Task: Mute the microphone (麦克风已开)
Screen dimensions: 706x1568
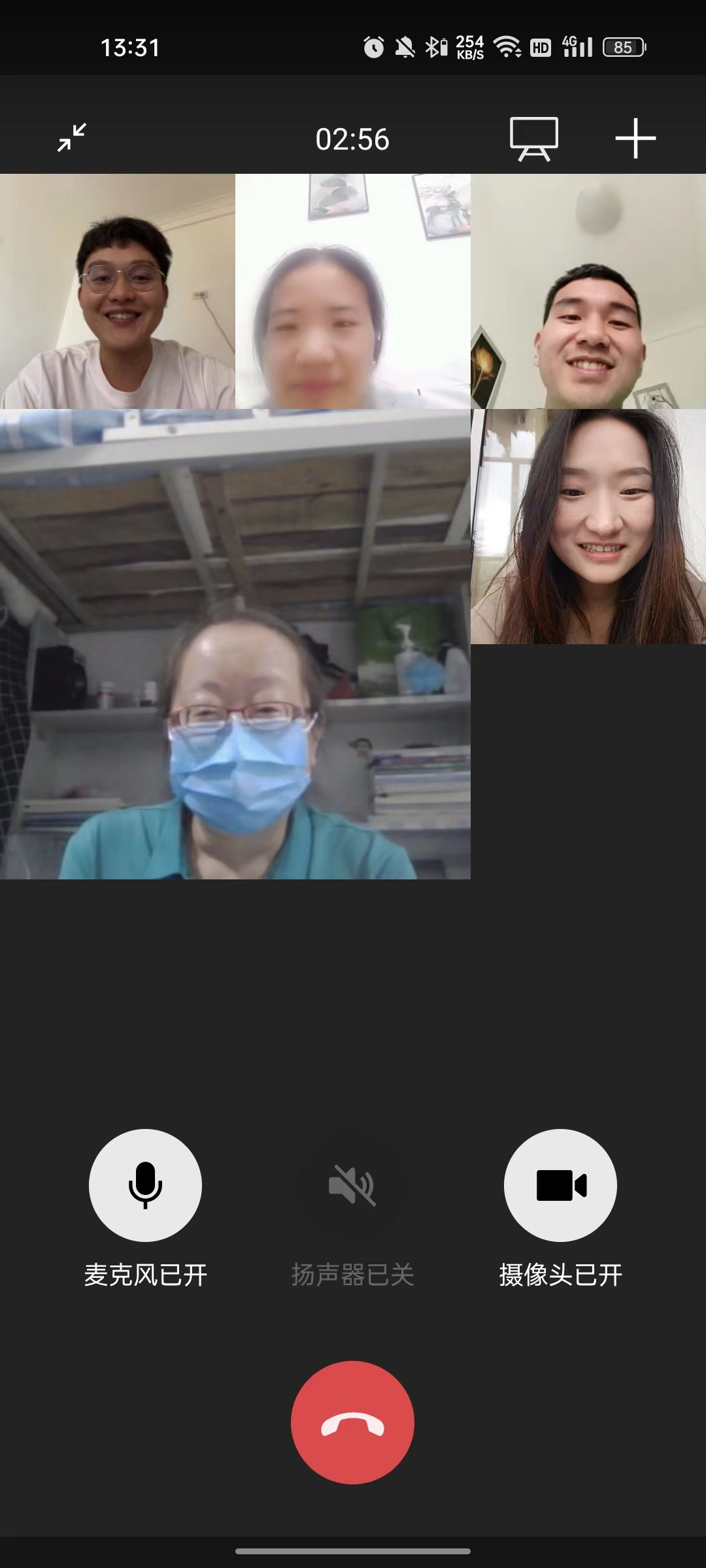Action: (145, 1185)
